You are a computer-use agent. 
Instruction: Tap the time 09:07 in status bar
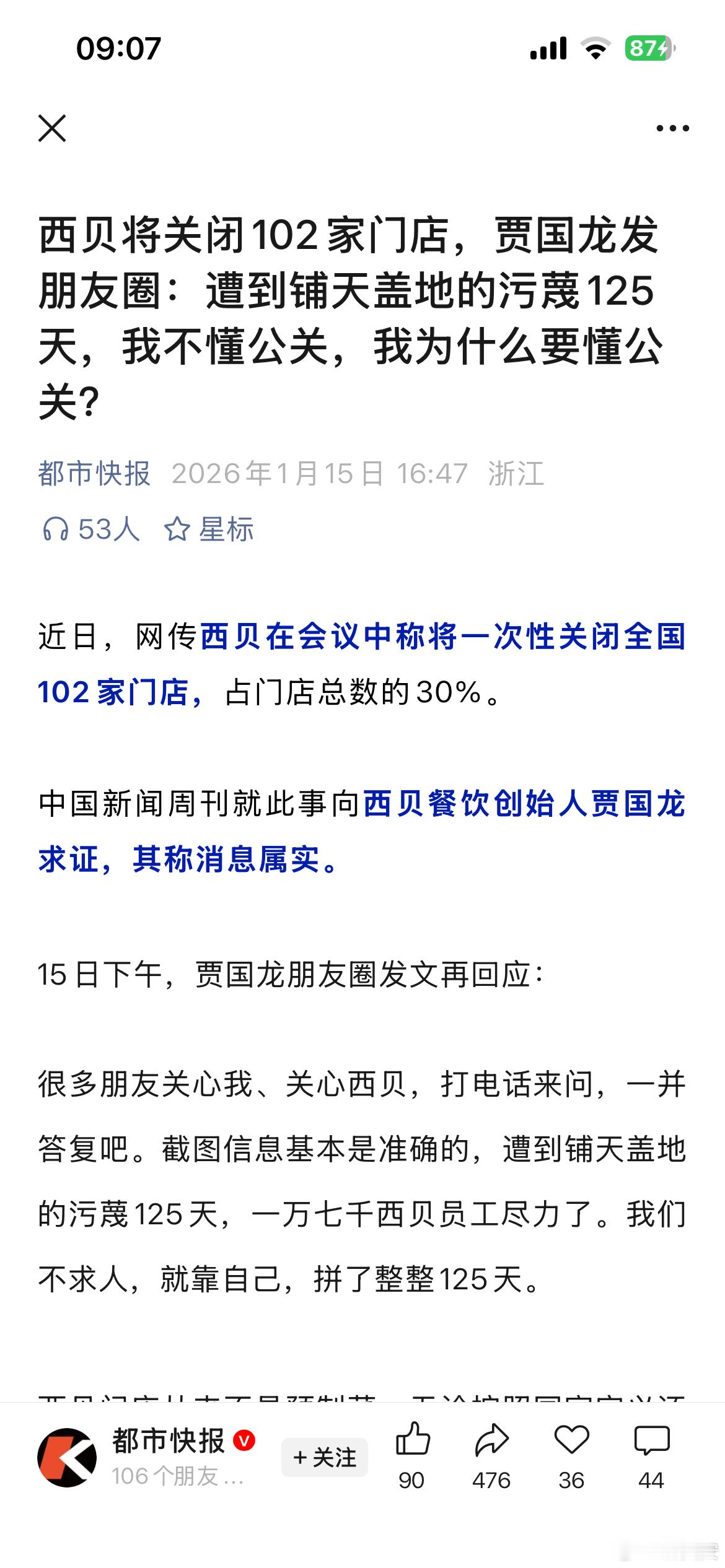pyautogui.click(x=120, y=47)
